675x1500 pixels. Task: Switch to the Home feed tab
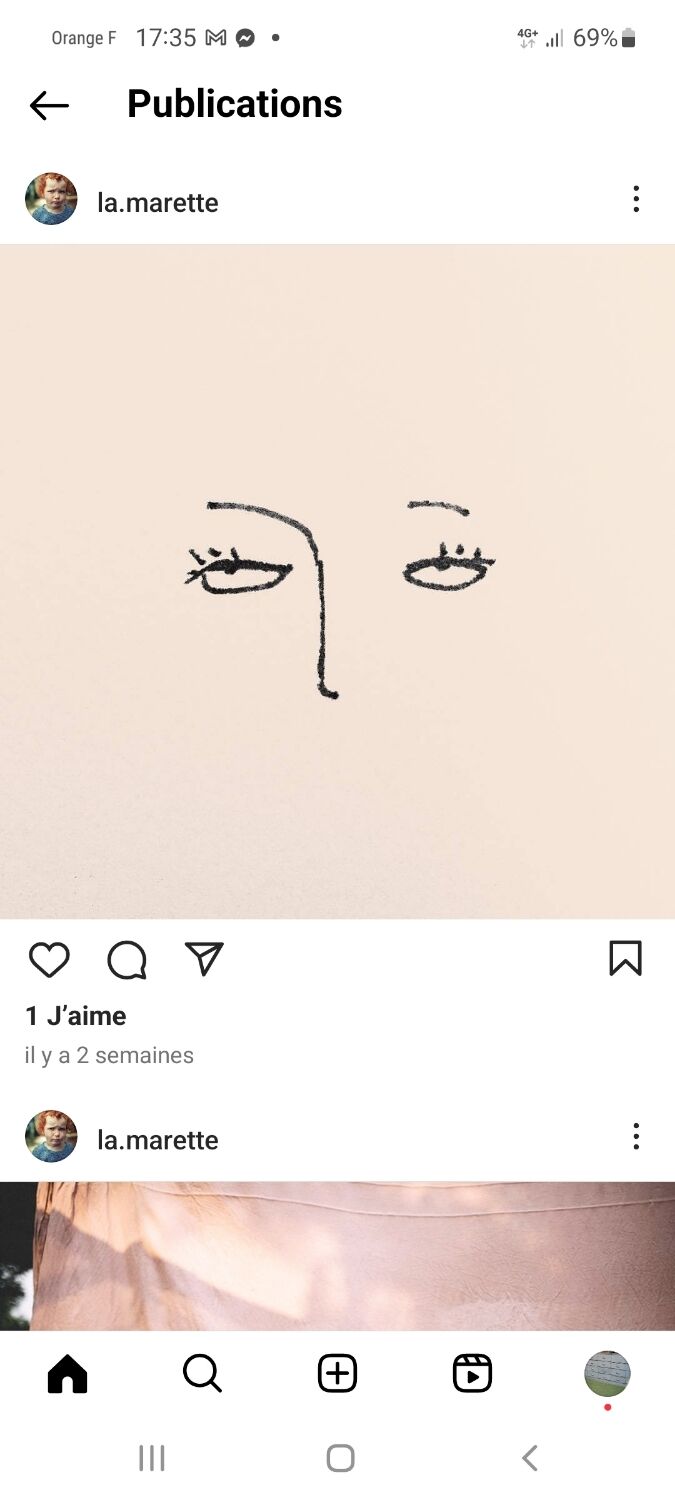point(68,1374)
